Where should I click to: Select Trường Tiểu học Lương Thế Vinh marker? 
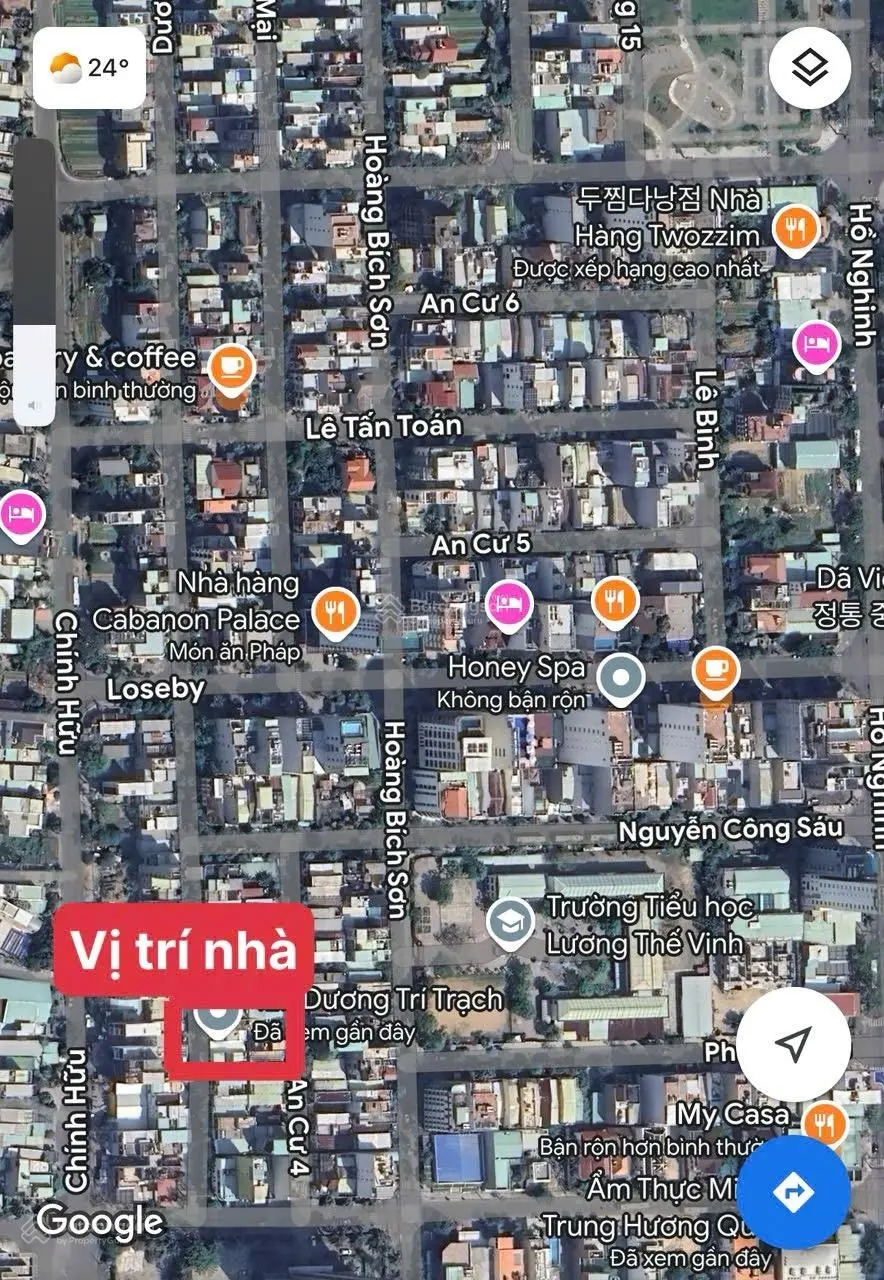[x=510, y=923]
